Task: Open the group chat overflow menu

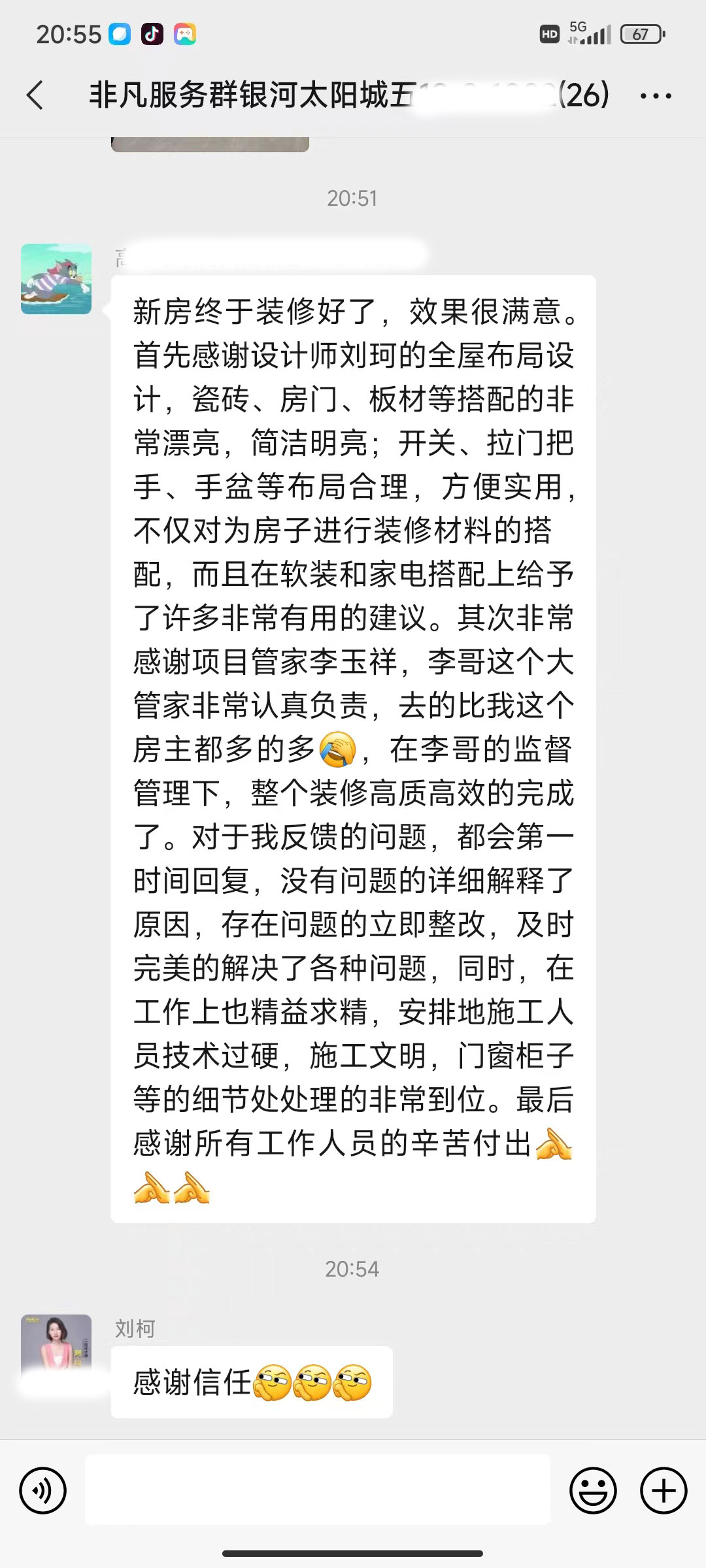Action: click(x=655, y=96)
